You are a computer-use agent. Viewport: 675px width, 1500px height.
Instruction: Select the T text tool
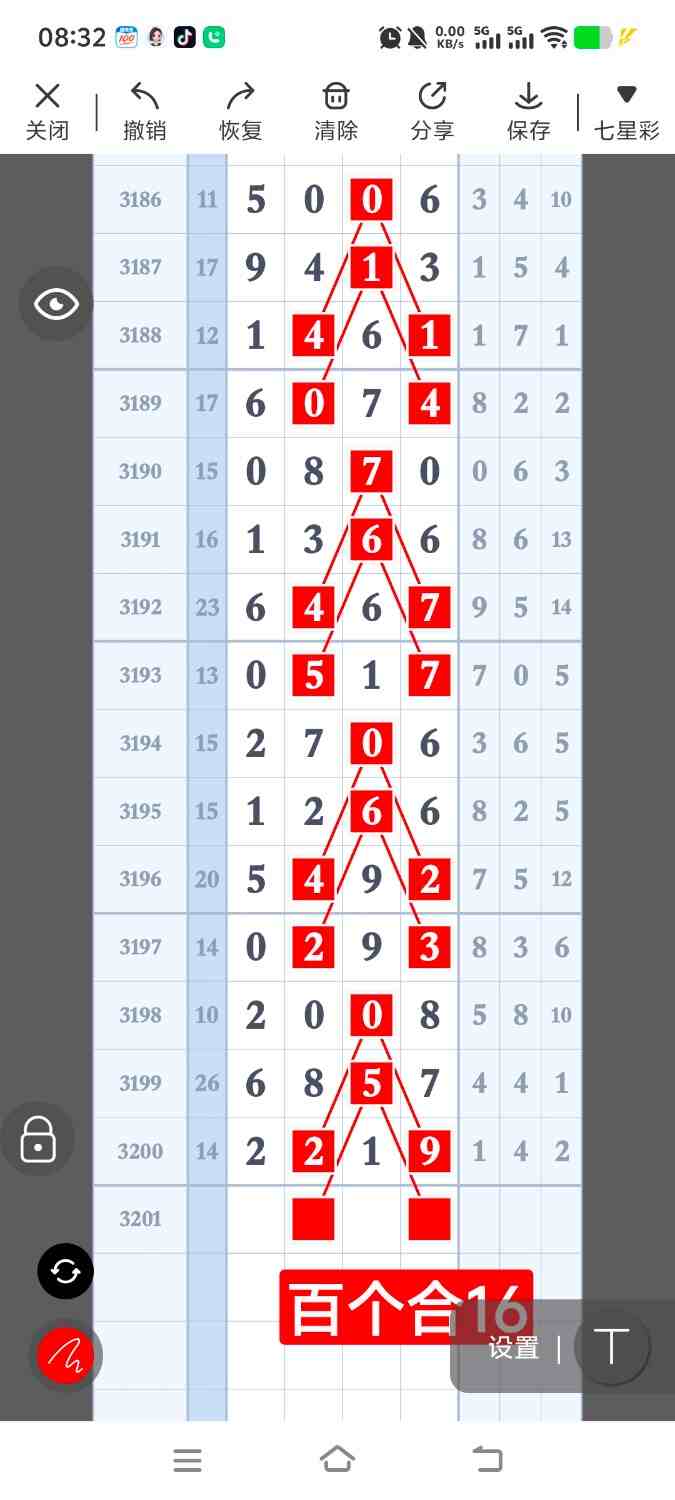point(611,1347)
